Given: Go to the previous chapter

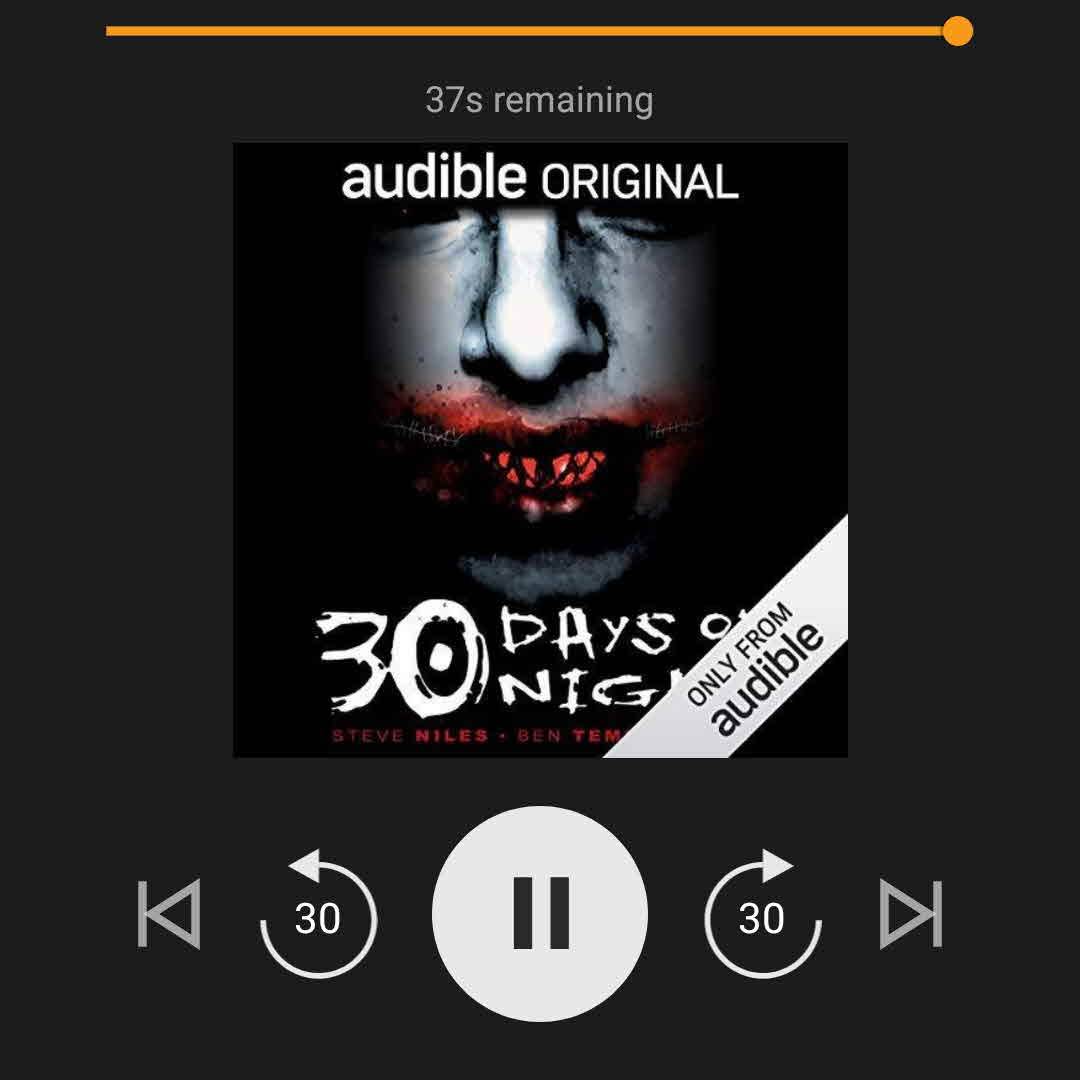Looking at the screenshot, I should [x=169, y=913].
